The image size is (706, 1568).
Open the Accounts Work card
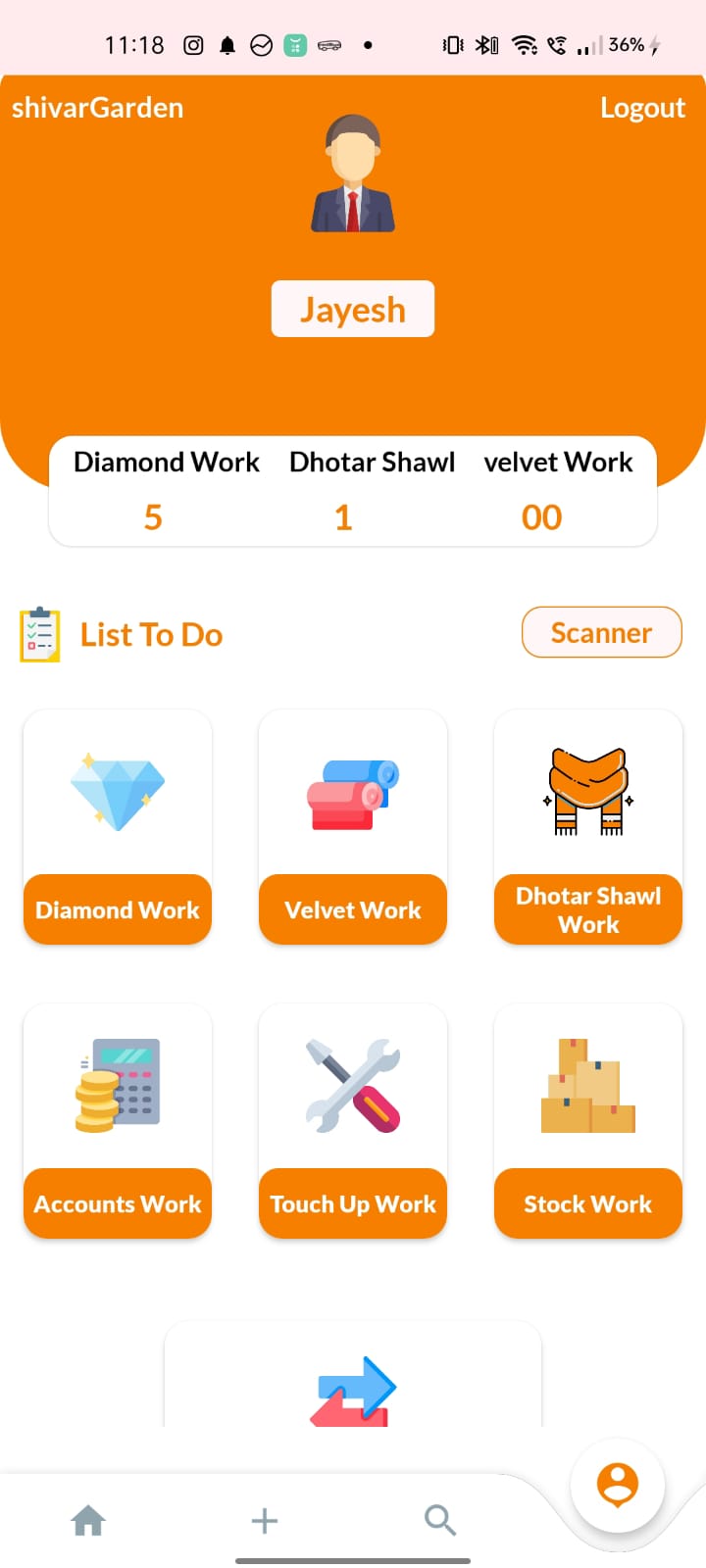click(x=118, y=1122)
